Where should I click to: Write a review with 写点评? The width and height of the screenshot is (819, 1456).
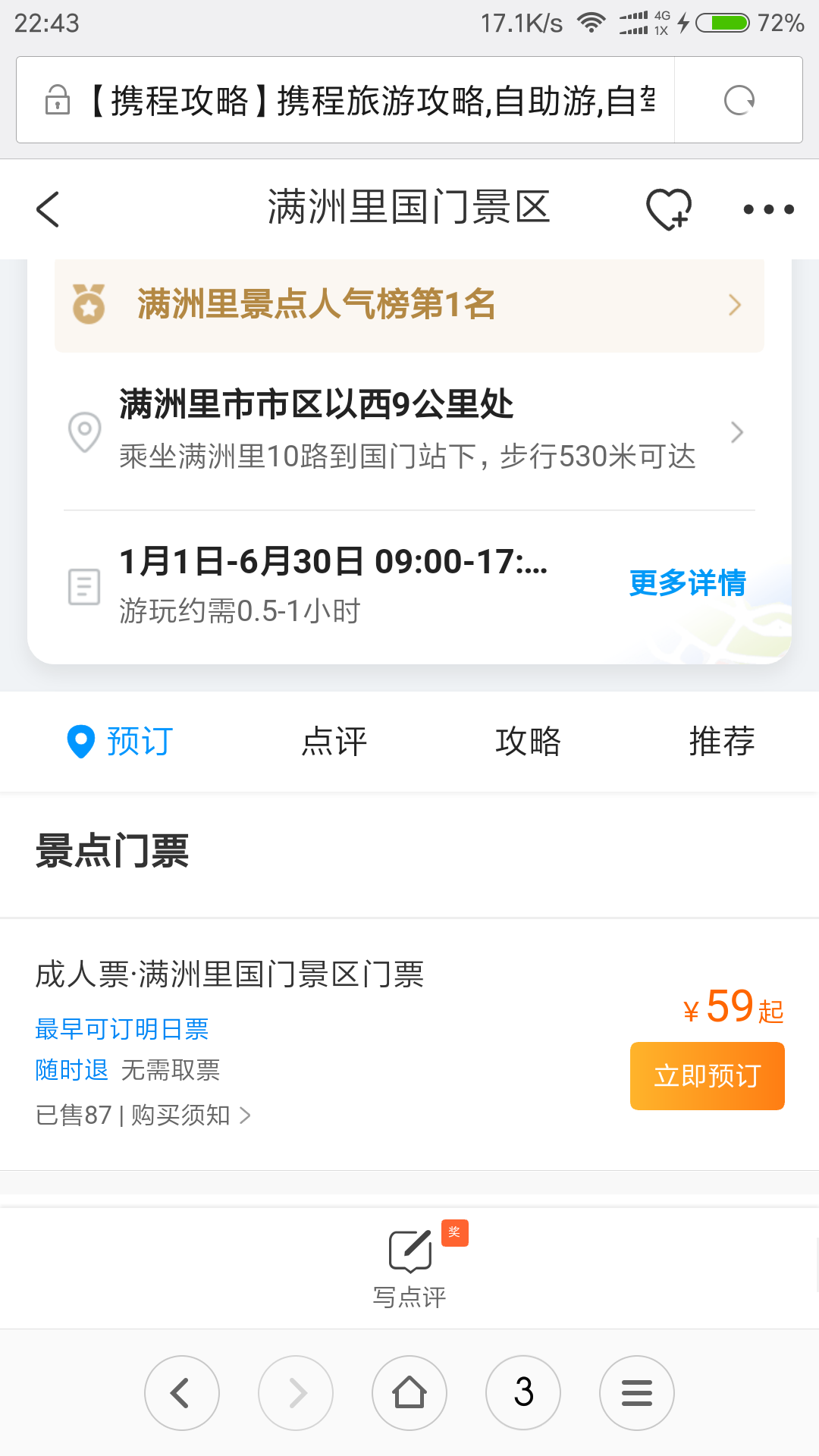click(x=409, y=1265)
